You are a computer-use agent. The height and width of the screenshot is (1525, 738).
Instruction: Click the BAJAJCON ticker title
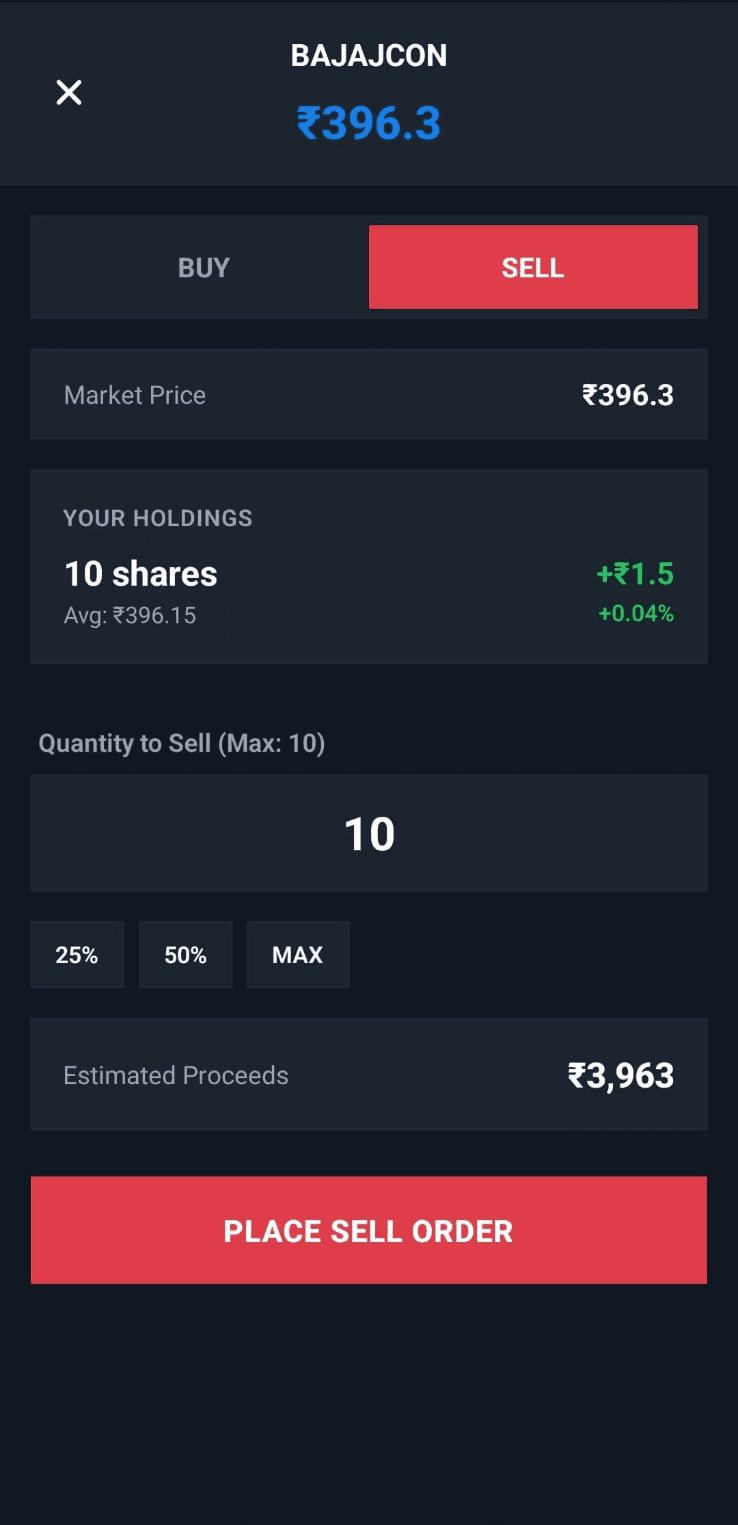(x=369, y=55)
